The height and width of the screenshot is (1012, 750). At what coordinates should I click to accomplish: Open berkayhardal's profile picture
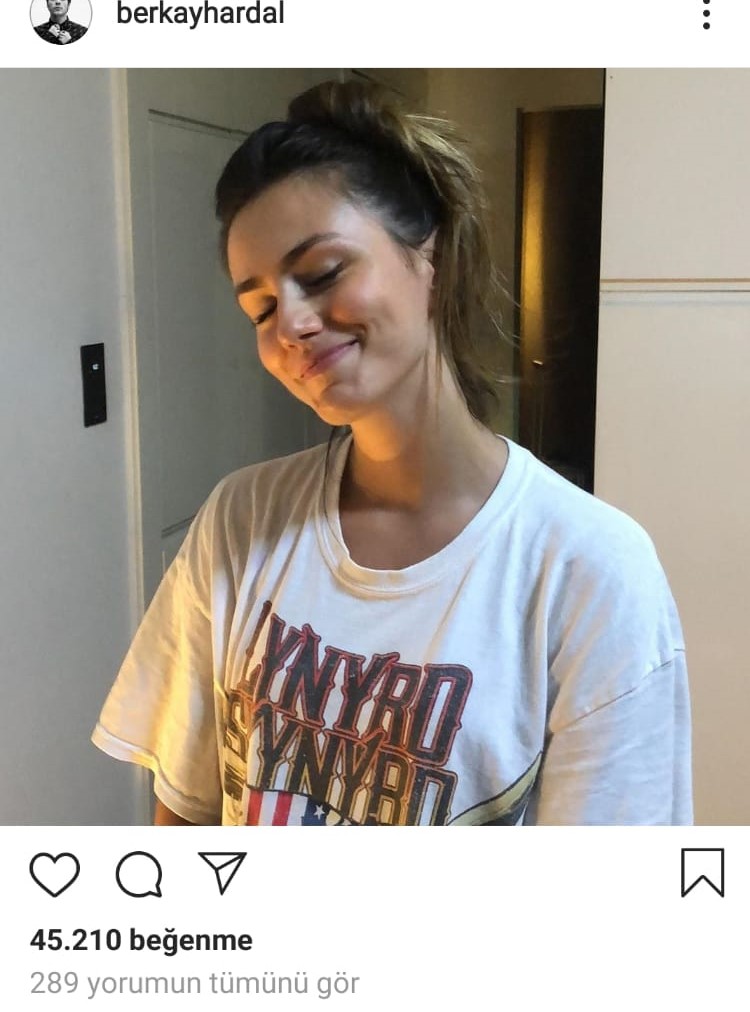(61, 17)
